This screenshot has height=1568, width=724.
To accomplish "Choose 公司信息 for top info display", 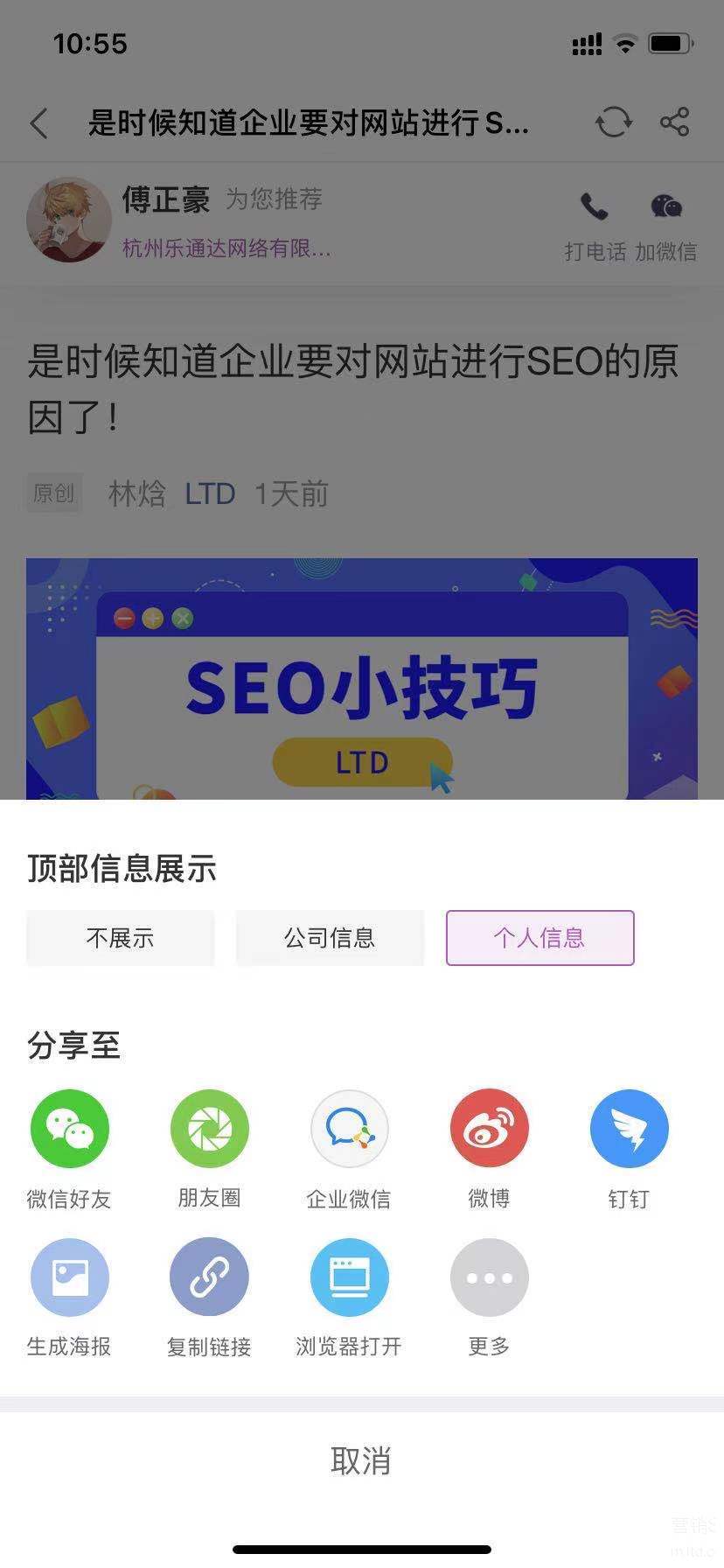I will 330,938.
